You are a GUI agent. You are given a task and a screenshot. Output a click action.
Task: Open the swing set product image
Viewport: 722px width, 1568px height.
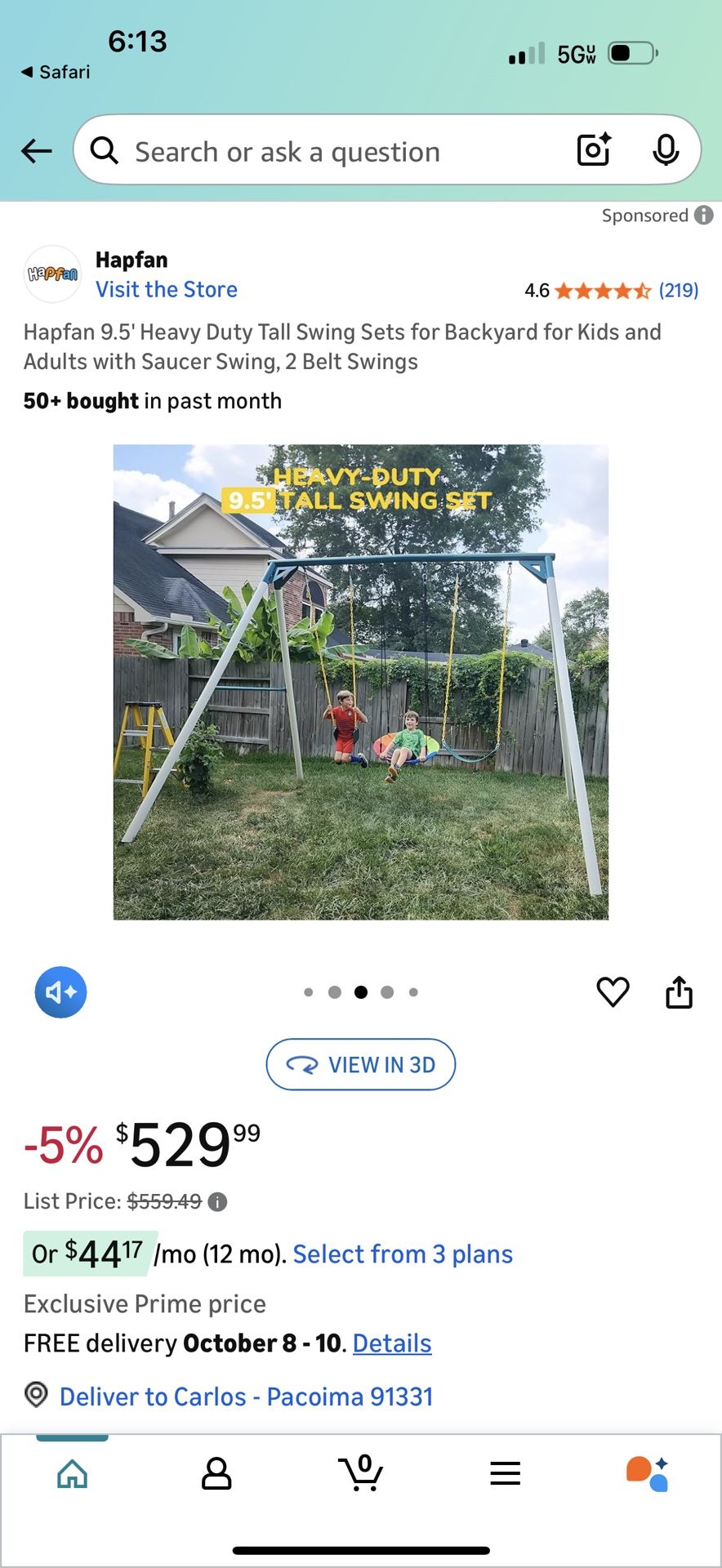click(x=360, y=682)
